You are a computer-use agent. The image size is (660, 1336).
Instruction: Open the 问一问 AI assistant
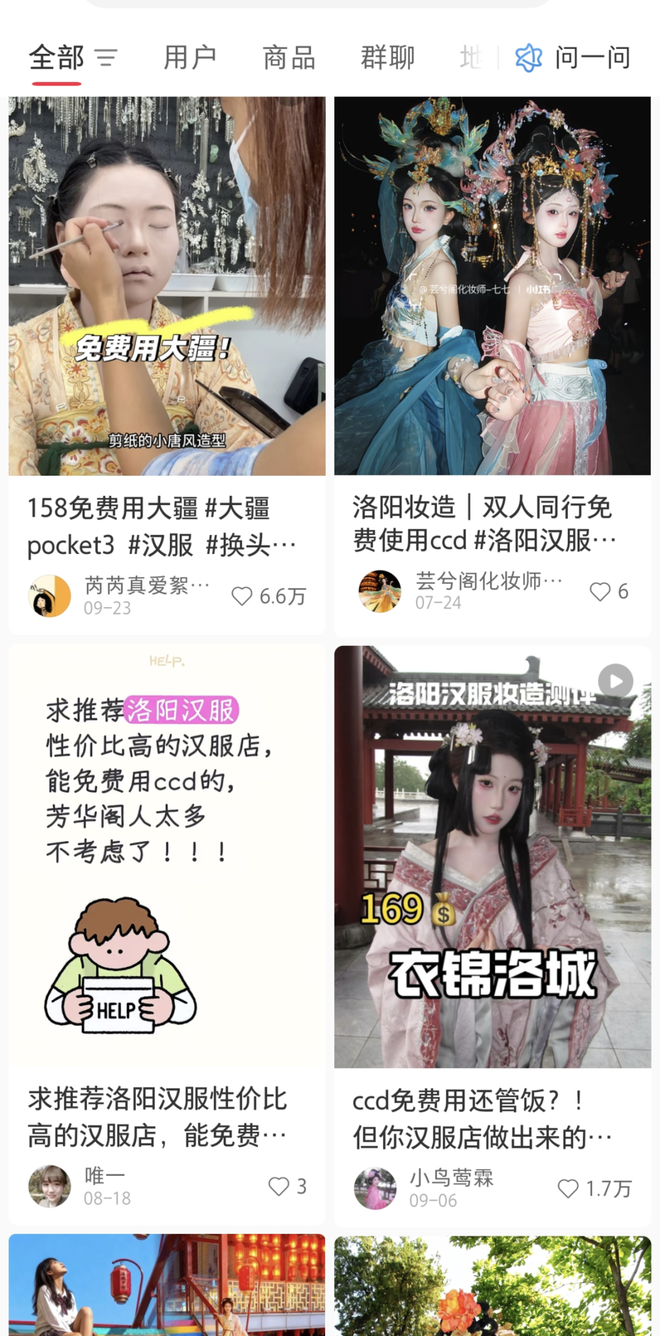tap(573, 58)
